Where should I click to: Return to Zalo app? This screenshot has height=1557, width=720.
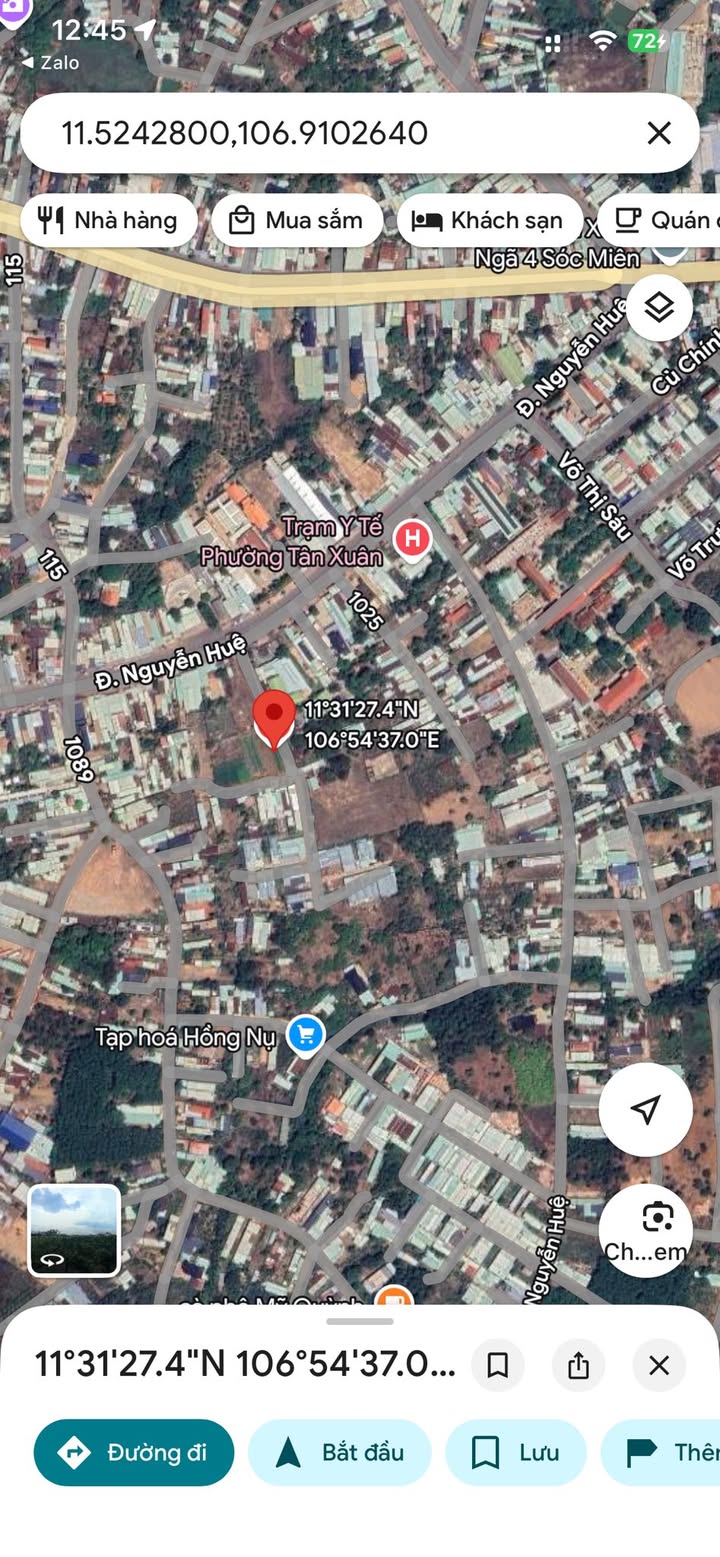click(50, 63)
